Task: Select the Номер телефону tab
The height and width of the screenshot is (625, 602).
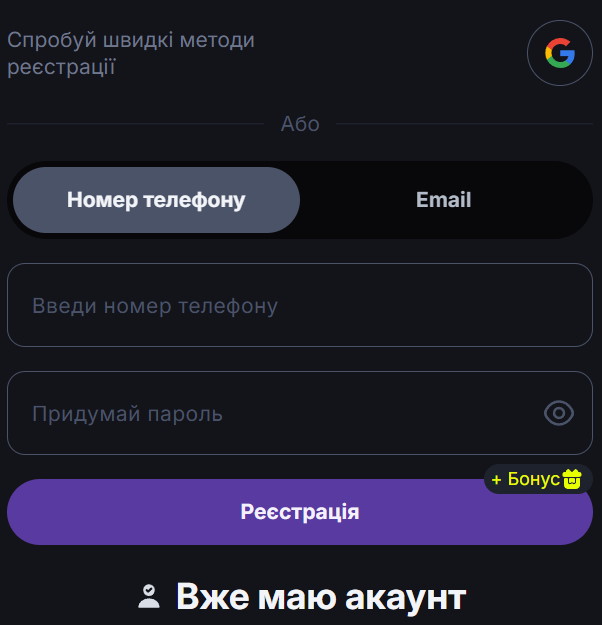Action: pos(156,200)
